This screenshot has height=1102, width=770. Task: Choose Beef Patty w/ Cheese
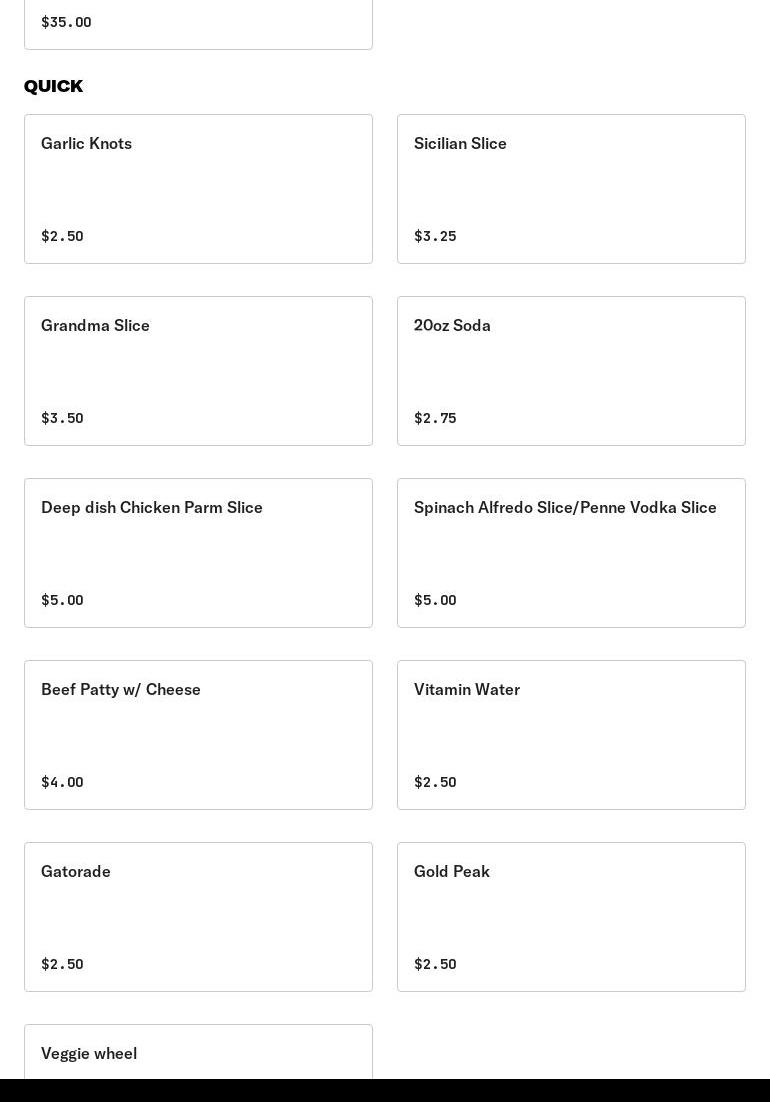point(198,735)
